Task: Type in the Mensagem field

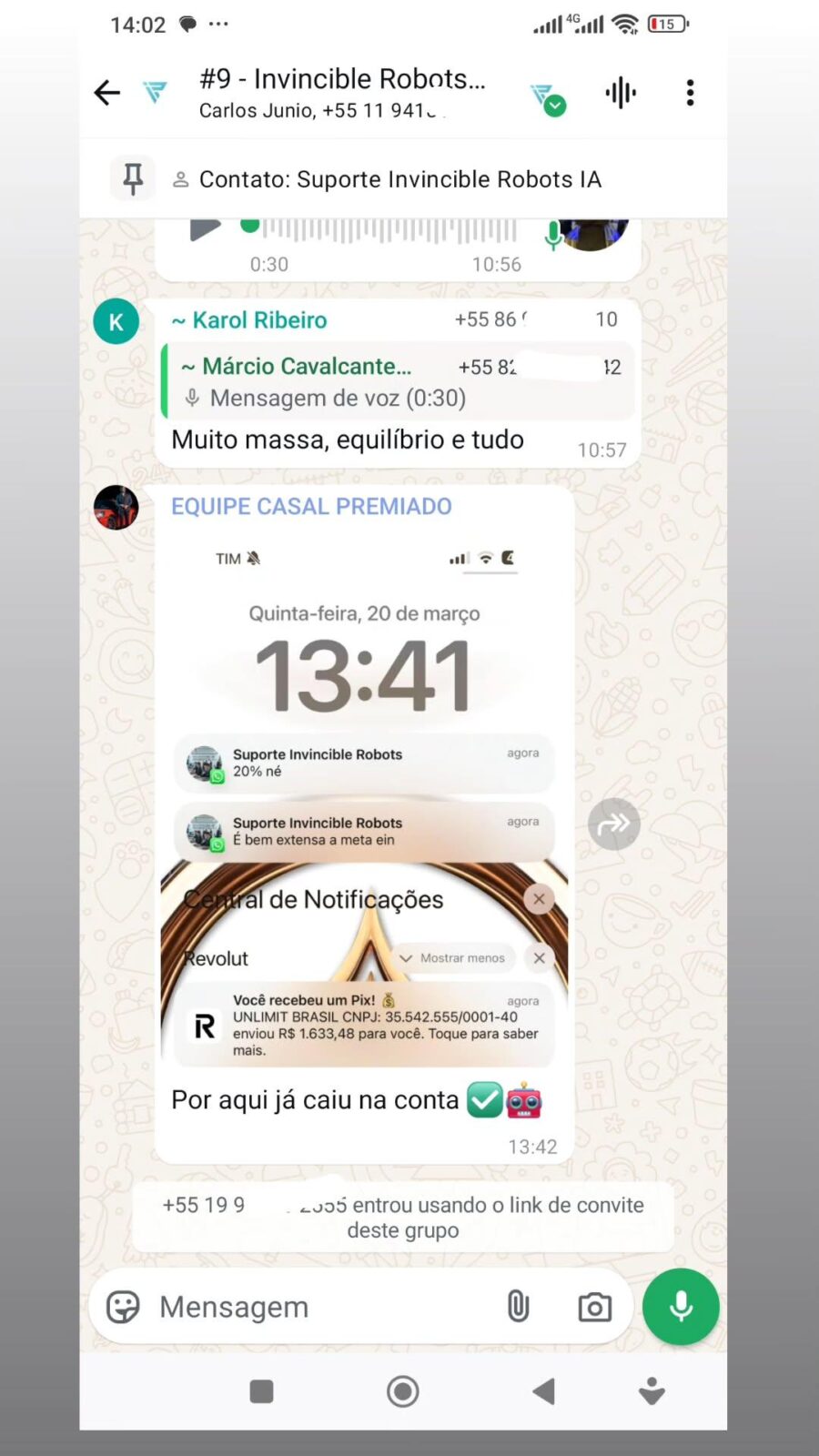Action: pos(318,1308)
